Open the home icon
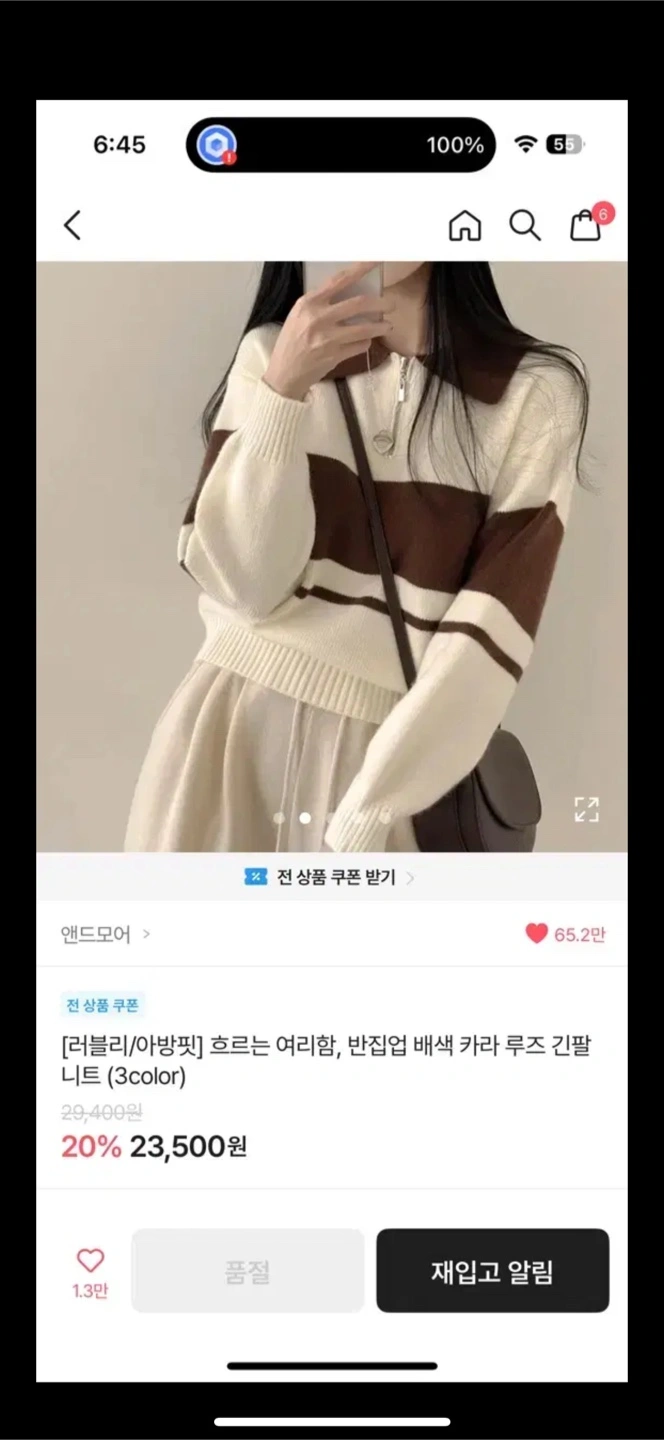Image resolution: width=664 pixels, height=1440 pixels. [x=464, y=226]
